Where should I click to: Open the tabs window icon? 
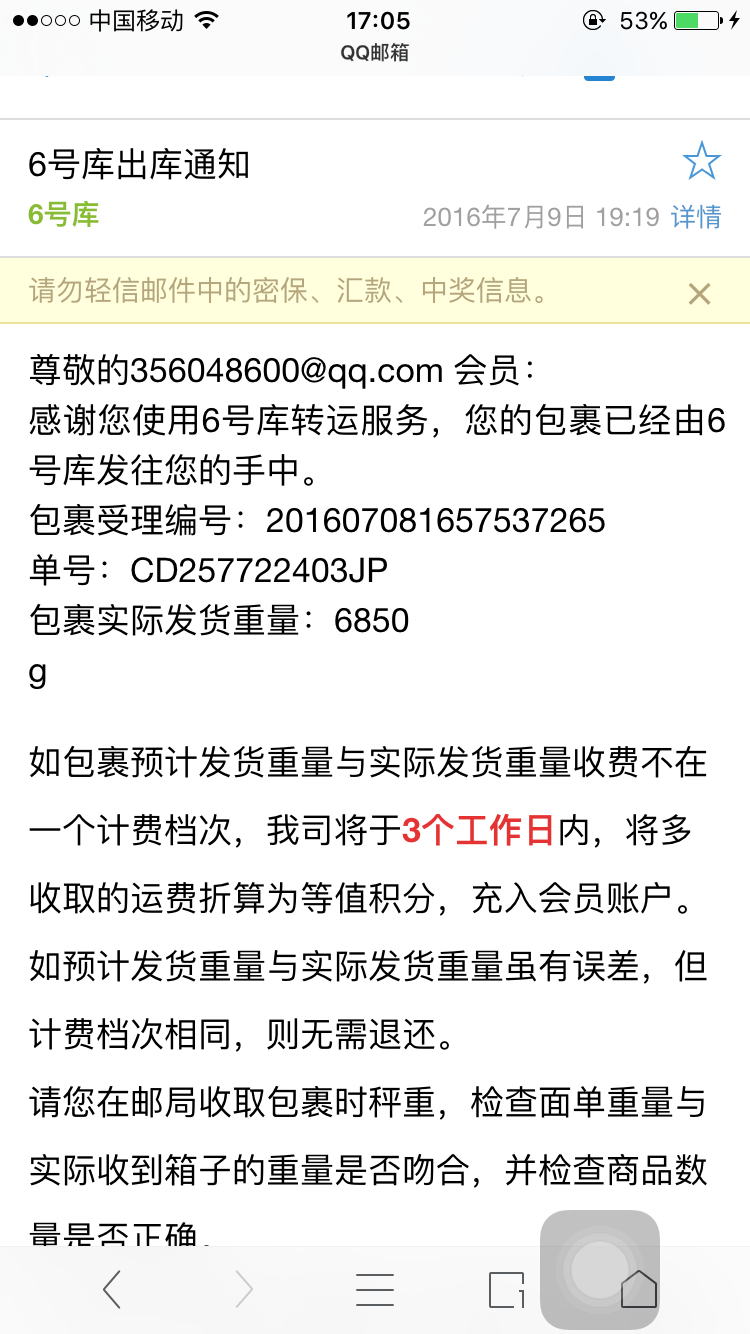(507, 1290)
